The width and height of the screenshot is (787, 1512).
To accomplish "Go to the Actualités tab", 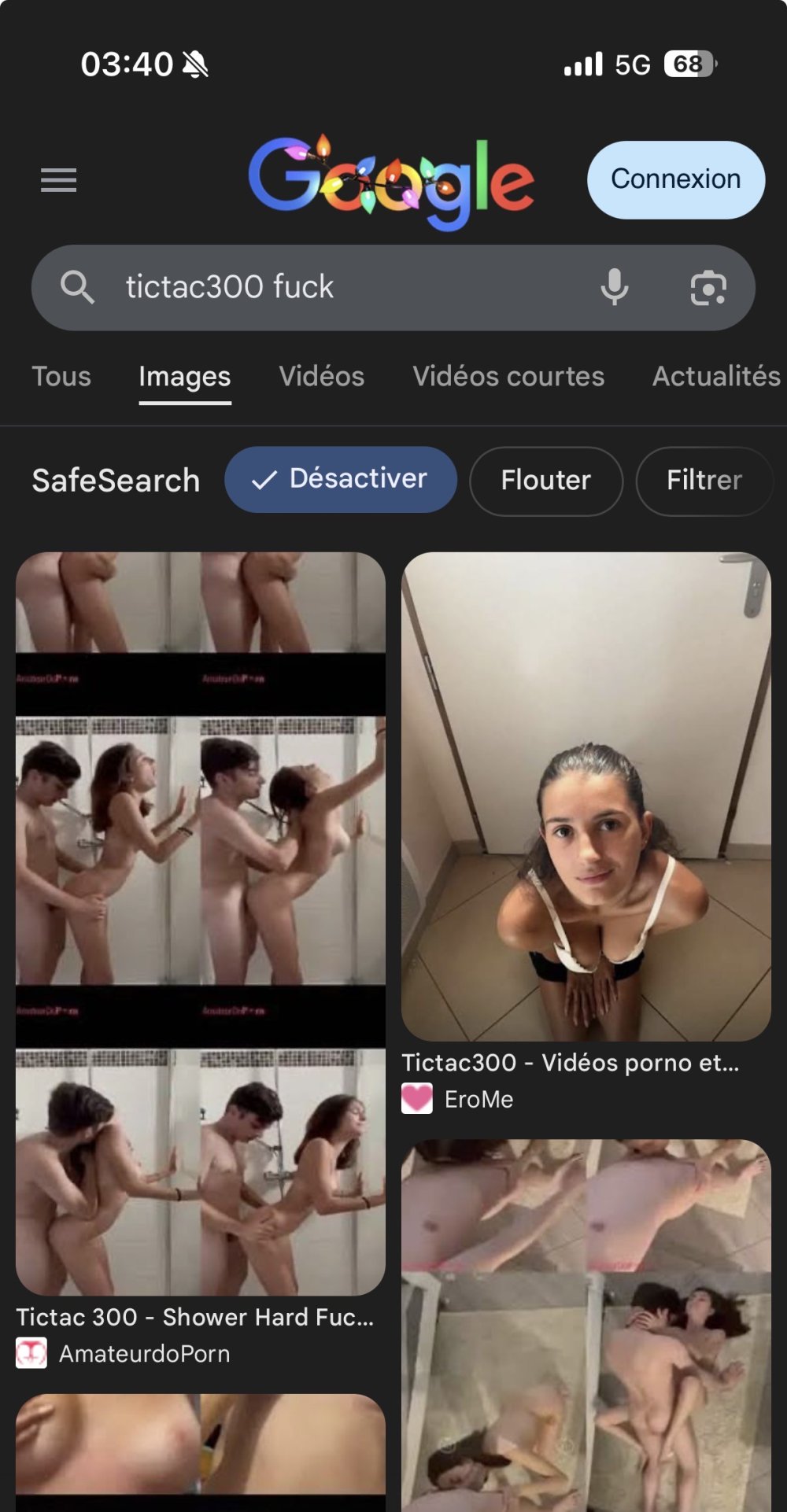I will 715,377.
